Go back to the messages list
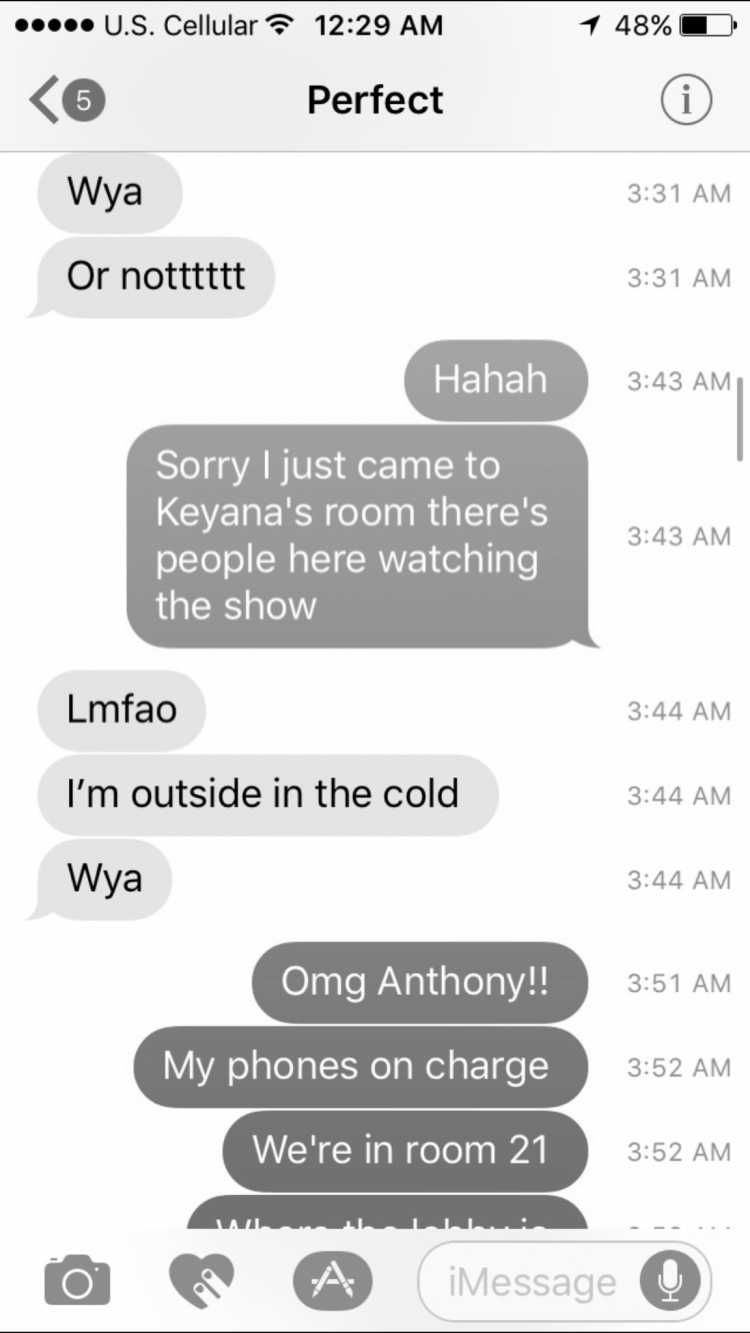 (x=66, y=101)
